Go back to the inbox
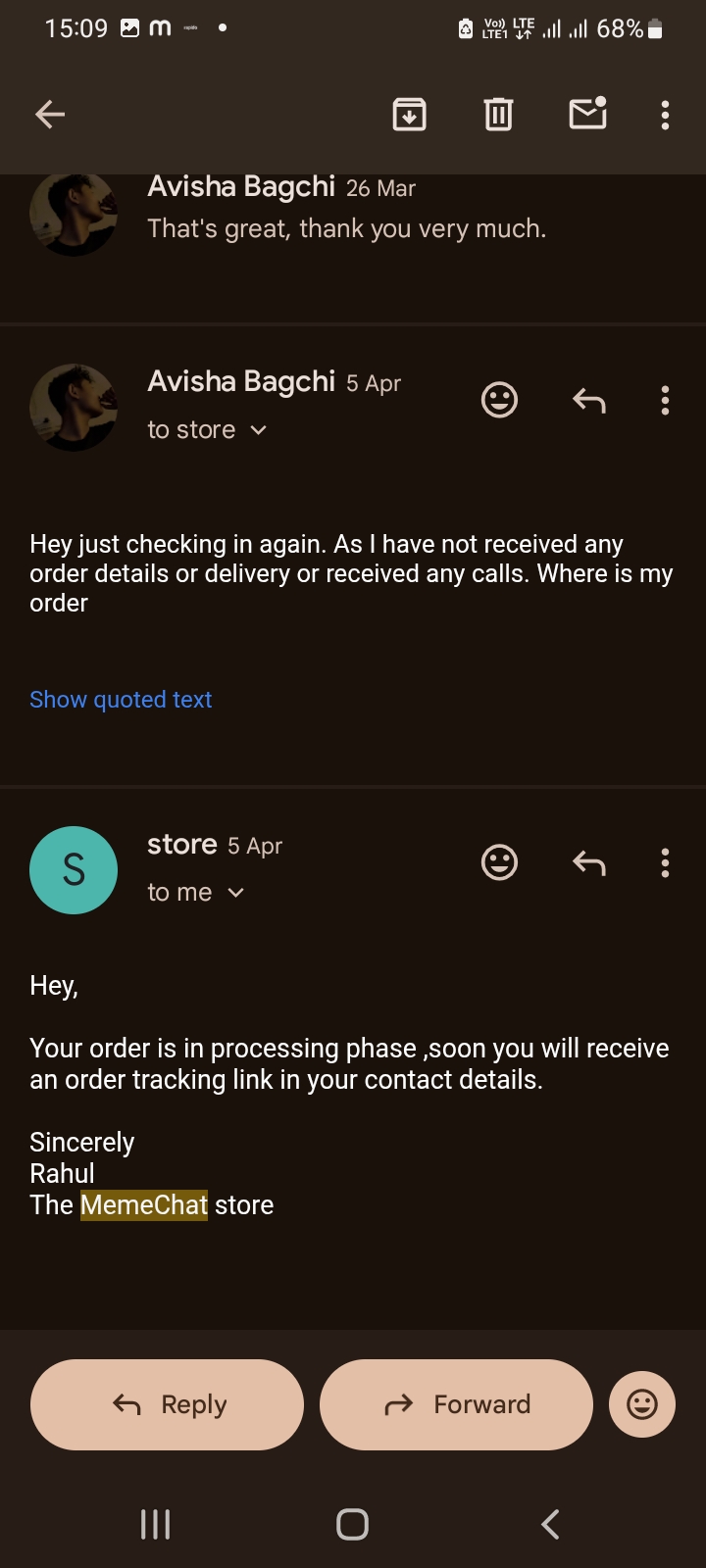The image size is (706, 1568). click(50, 115)
